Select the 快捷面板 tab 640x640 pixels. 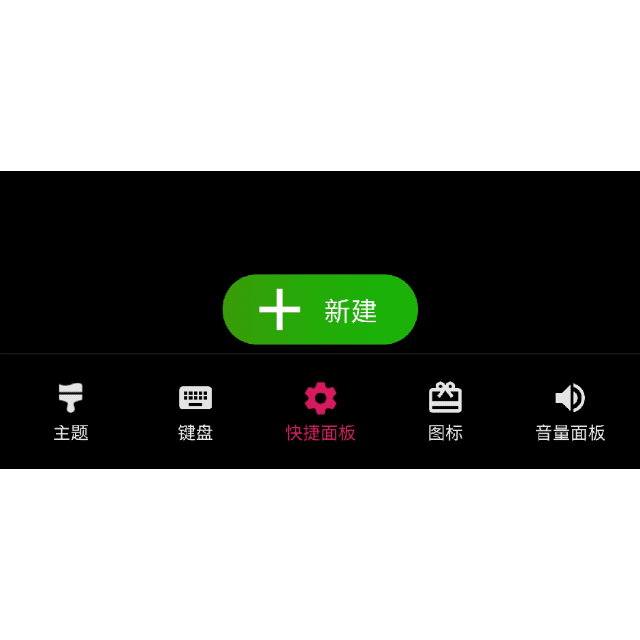320,411
